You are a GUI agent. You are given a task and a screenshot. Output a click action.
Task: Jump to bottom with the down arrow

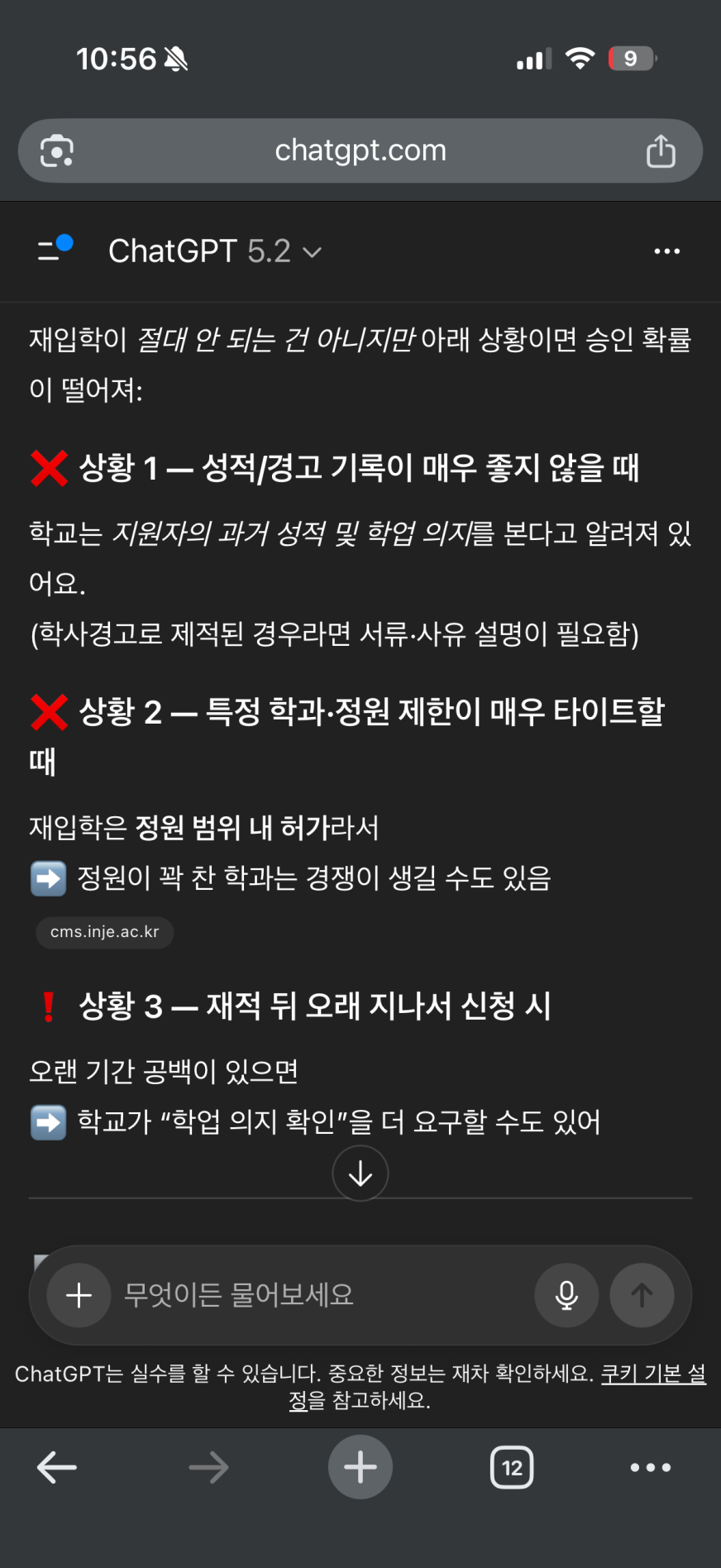coord(360,1174)
